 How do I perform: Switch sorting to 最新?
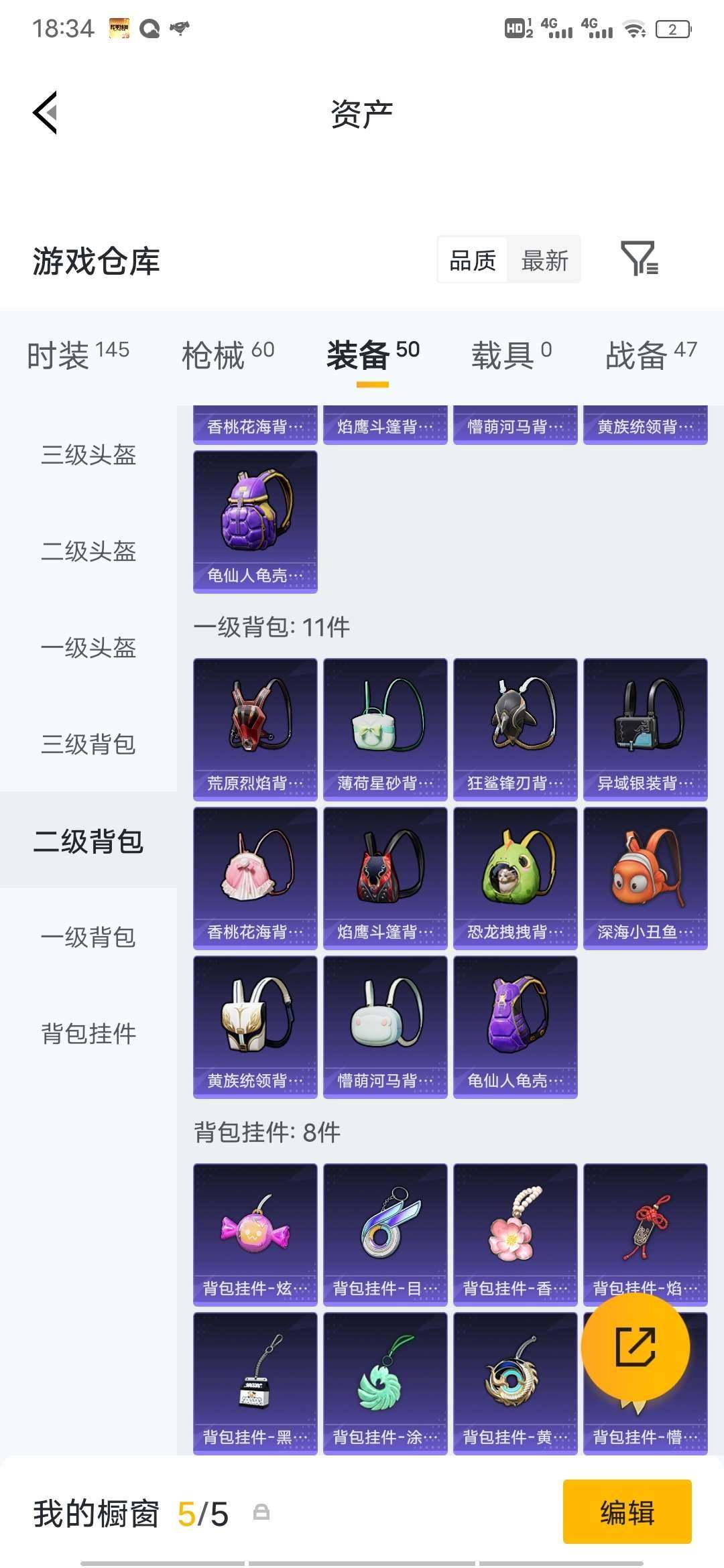coord(544,260)
